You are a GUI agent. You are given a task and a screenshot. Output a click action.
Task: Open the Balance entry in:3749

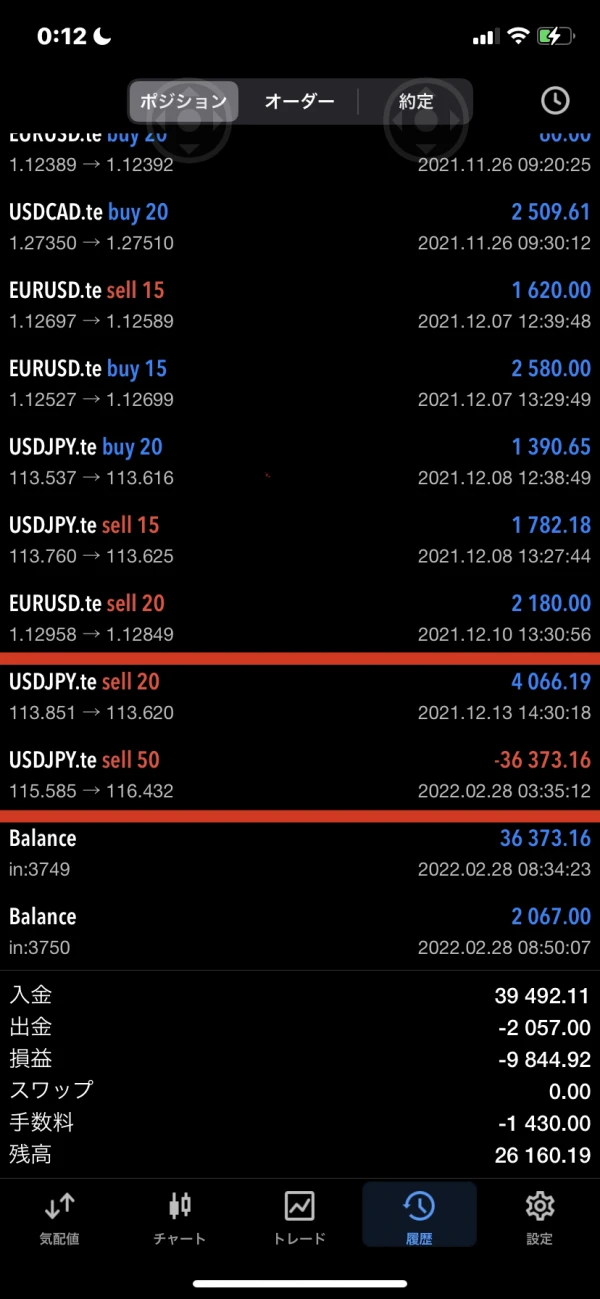[300, 853]
